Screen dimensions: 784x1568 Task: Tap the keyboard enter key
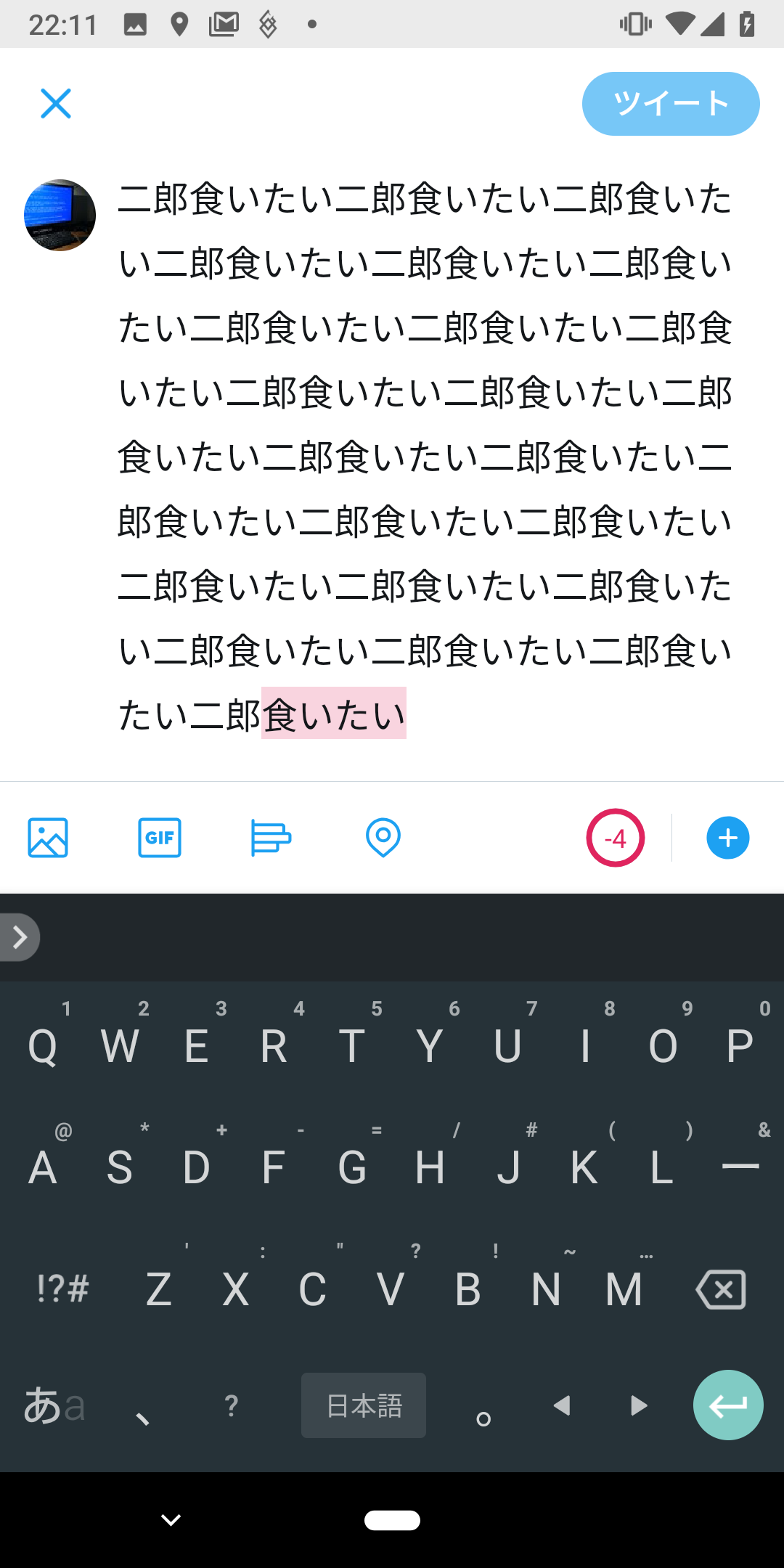pyautogui.click(x=727, y=1405)
